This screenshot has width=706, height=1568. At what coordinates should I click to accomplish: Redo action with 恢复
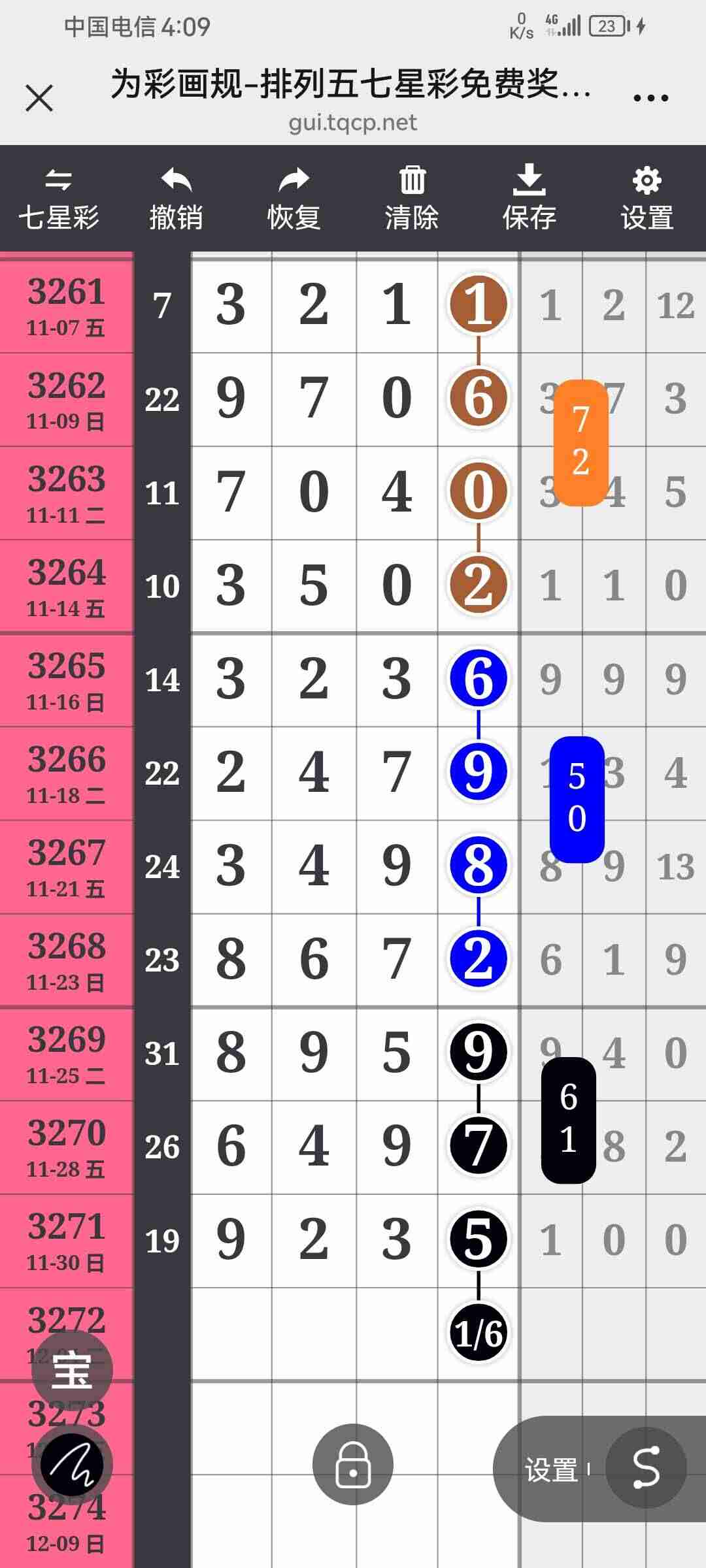pos(294,199)
